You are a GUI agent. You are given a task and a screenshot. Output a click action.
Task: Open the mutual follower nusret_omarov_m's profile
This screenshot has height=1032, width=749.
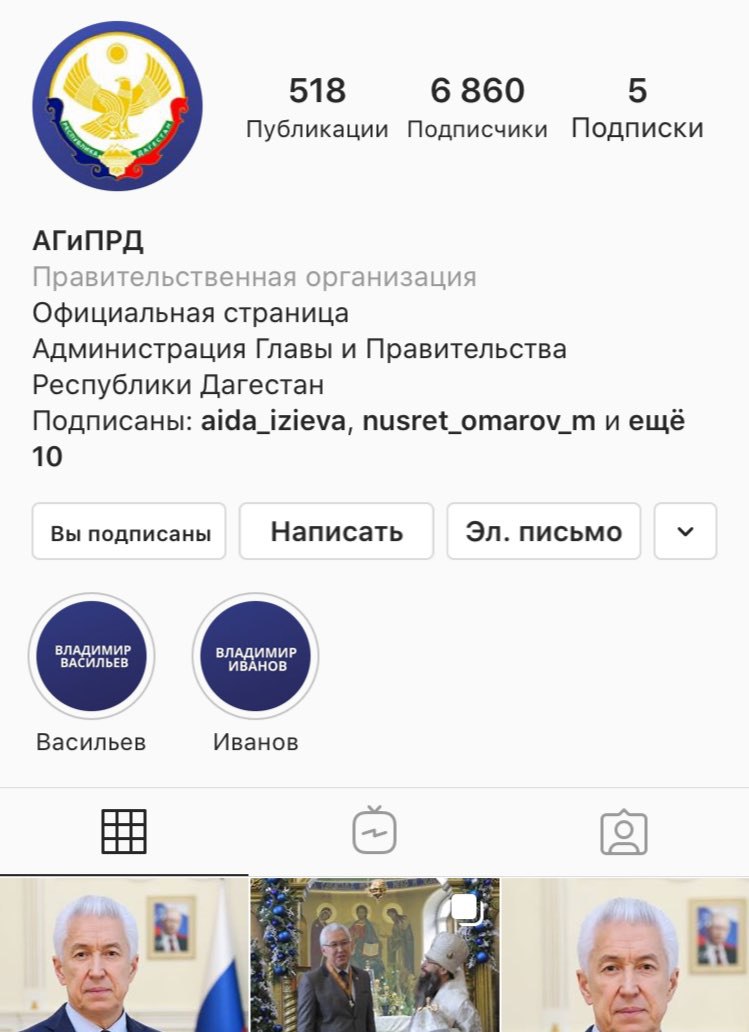tap(479, 421)
